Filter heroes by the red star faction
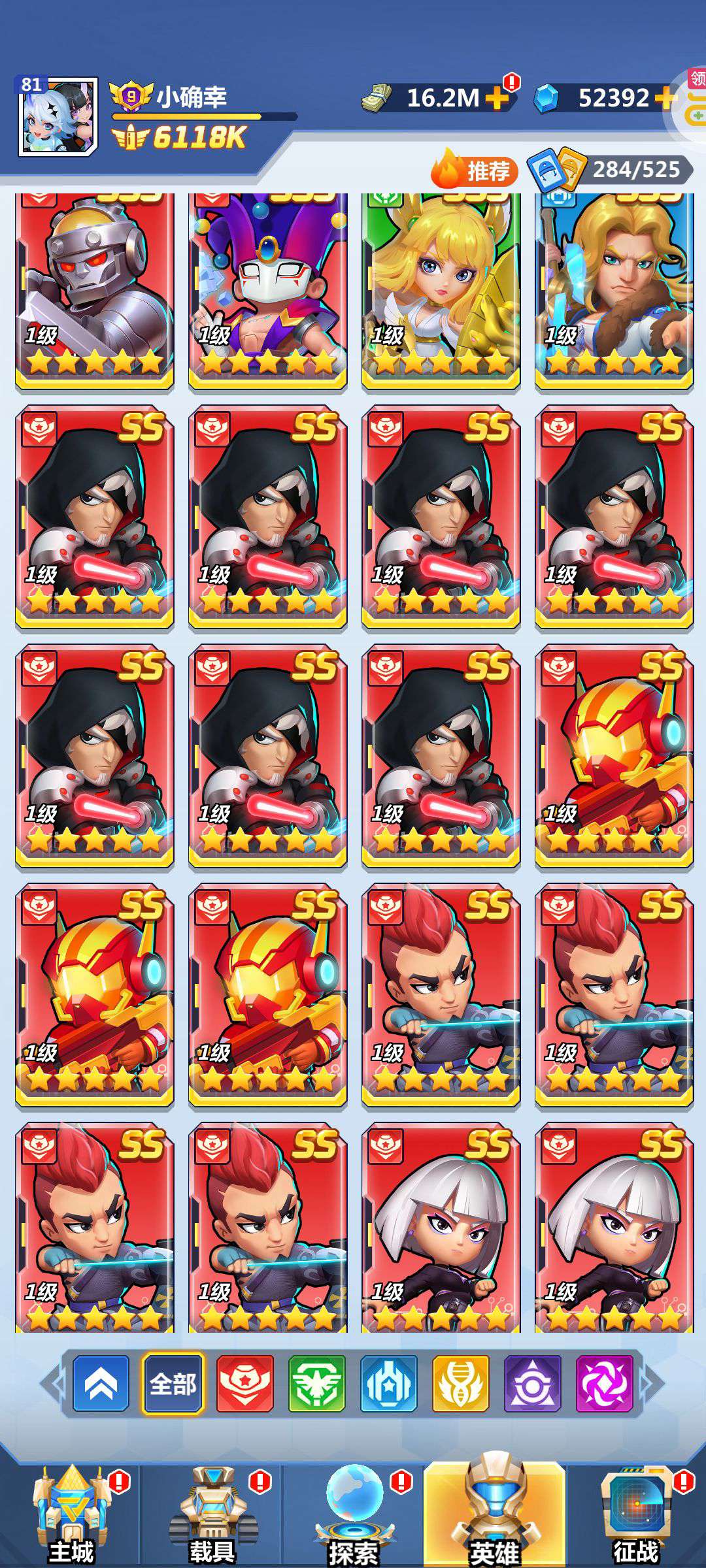This screenshot has height=1568, width=706. [x=244, y=1383]
